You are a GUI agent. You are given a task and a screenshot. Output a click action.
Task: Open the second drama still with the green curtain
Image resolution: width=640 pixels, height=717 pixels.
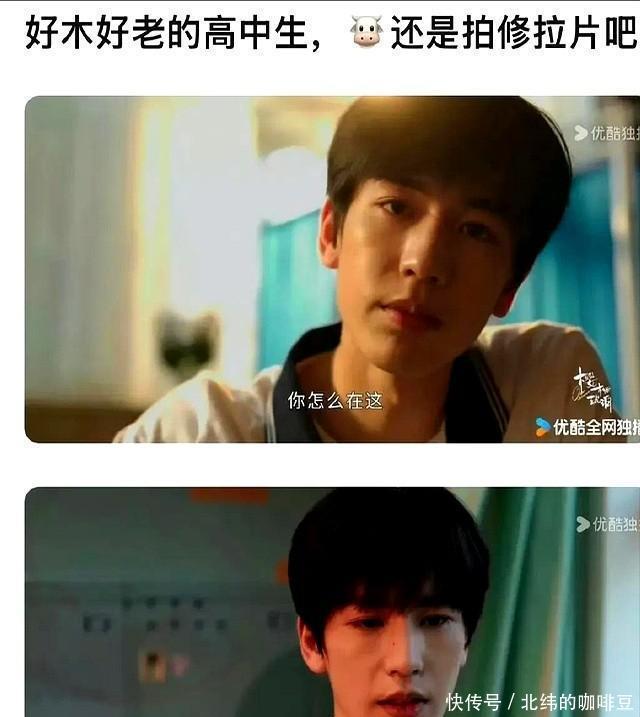pos(330,600)
